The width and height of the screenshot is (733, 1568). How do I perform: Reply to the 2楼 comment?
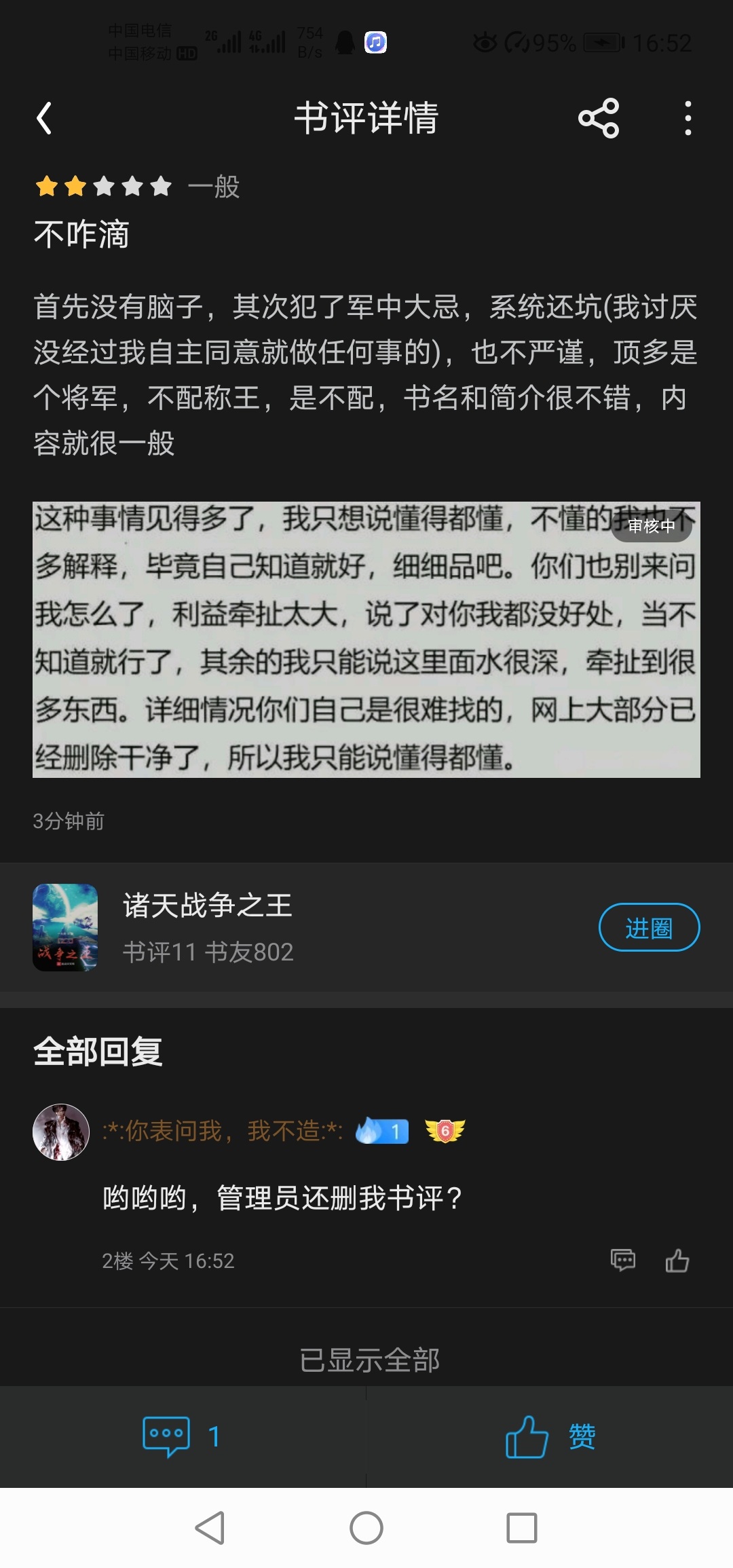pos(622,1260)
